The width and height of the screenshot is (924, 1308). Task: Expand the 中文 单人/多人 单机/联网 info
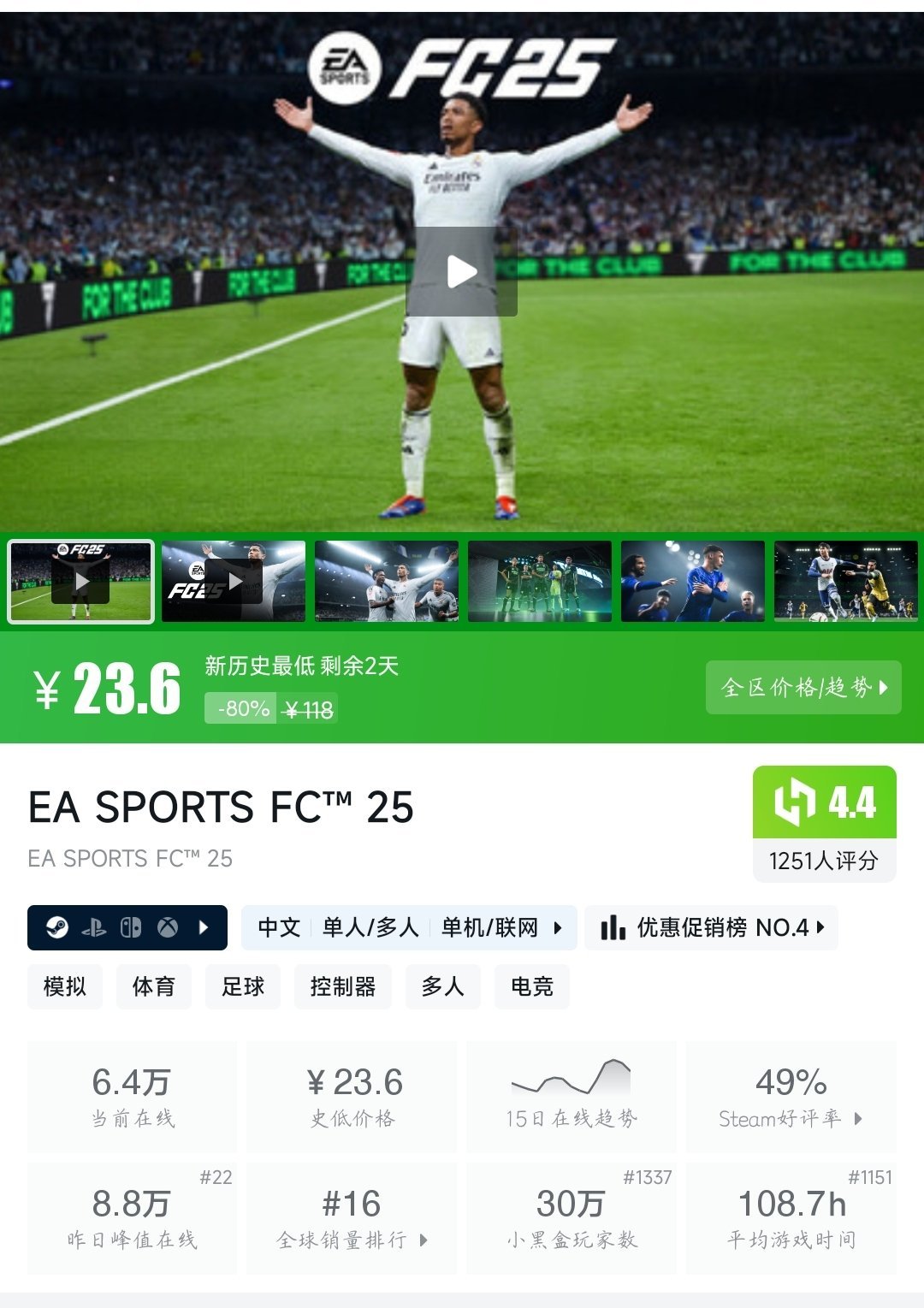point(409,927)
